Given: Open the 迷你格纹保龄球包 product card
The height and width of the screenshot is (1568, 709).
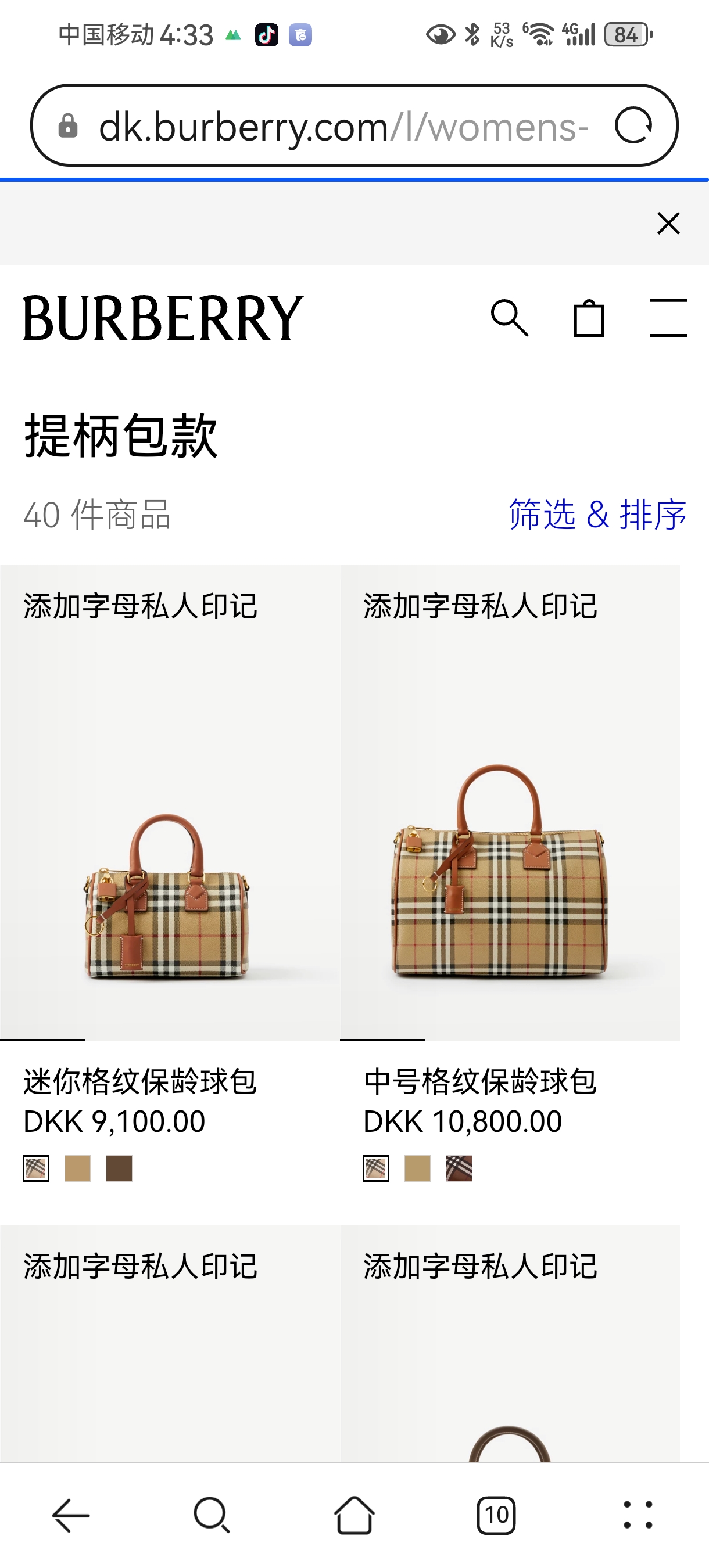Looking at the screenshot, I should coord(169,852).
